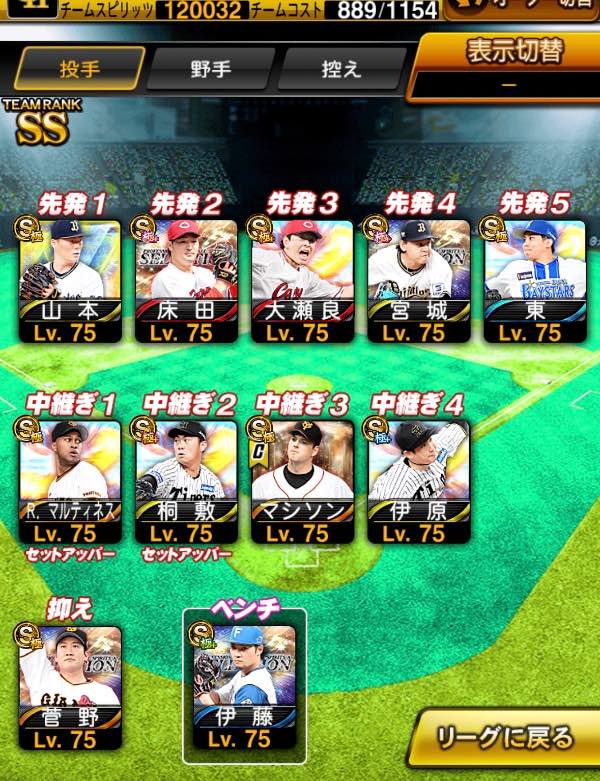Switch to the 野手 tab
The width and height of the screenshot is (600, 781).
click(210, 69)
